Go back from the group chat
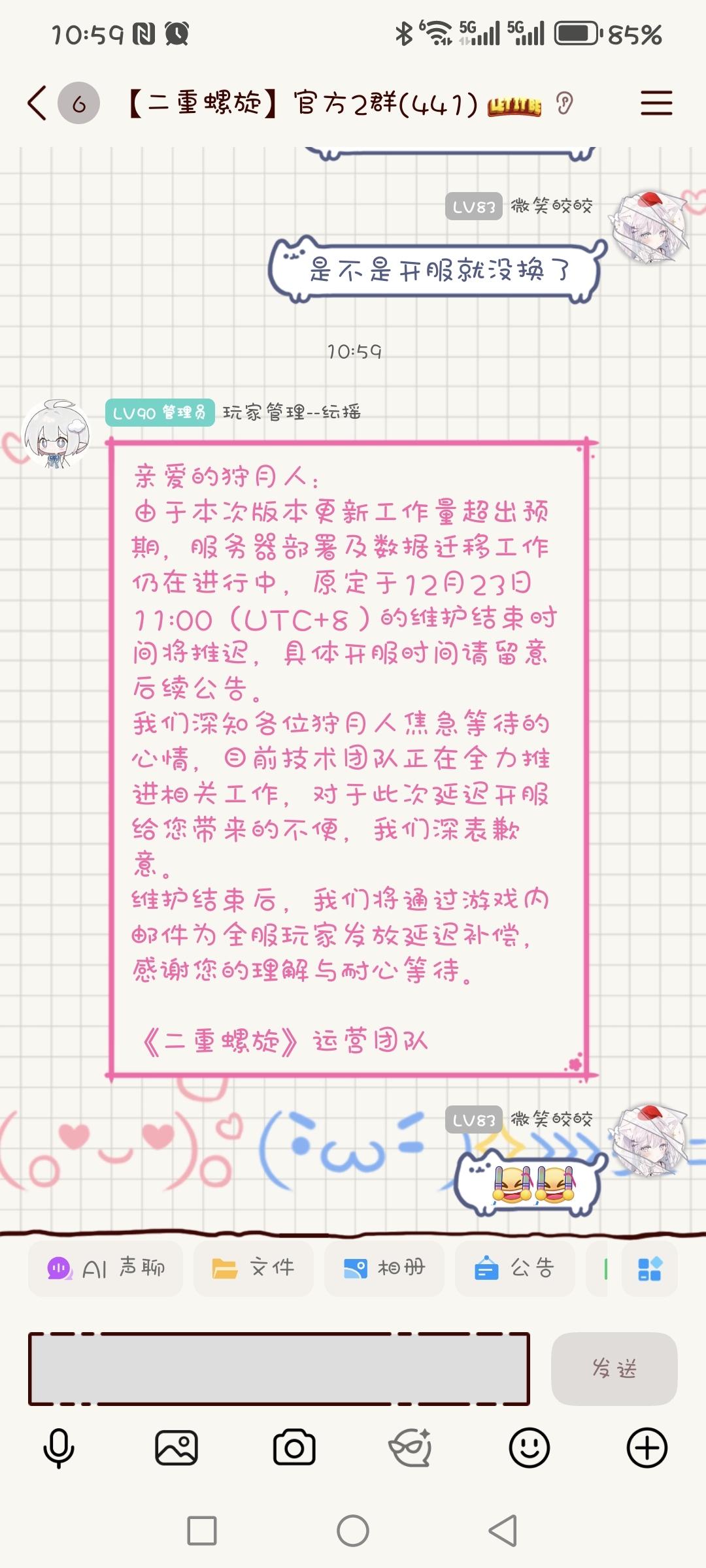This screenshot has width=706, height=1568. pyautogui.click(x=38, y=103)
